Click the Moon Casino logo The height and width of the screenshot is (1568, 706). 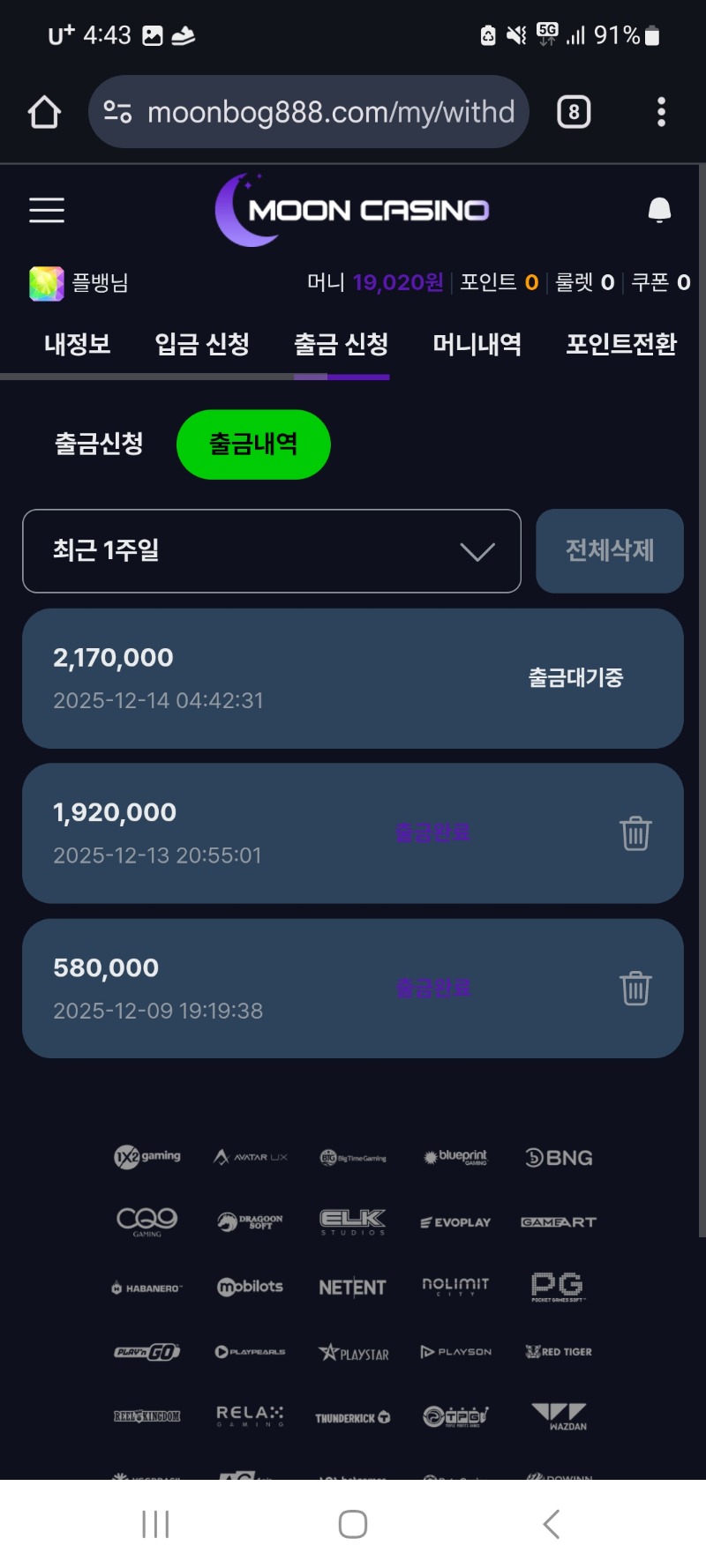353,206
